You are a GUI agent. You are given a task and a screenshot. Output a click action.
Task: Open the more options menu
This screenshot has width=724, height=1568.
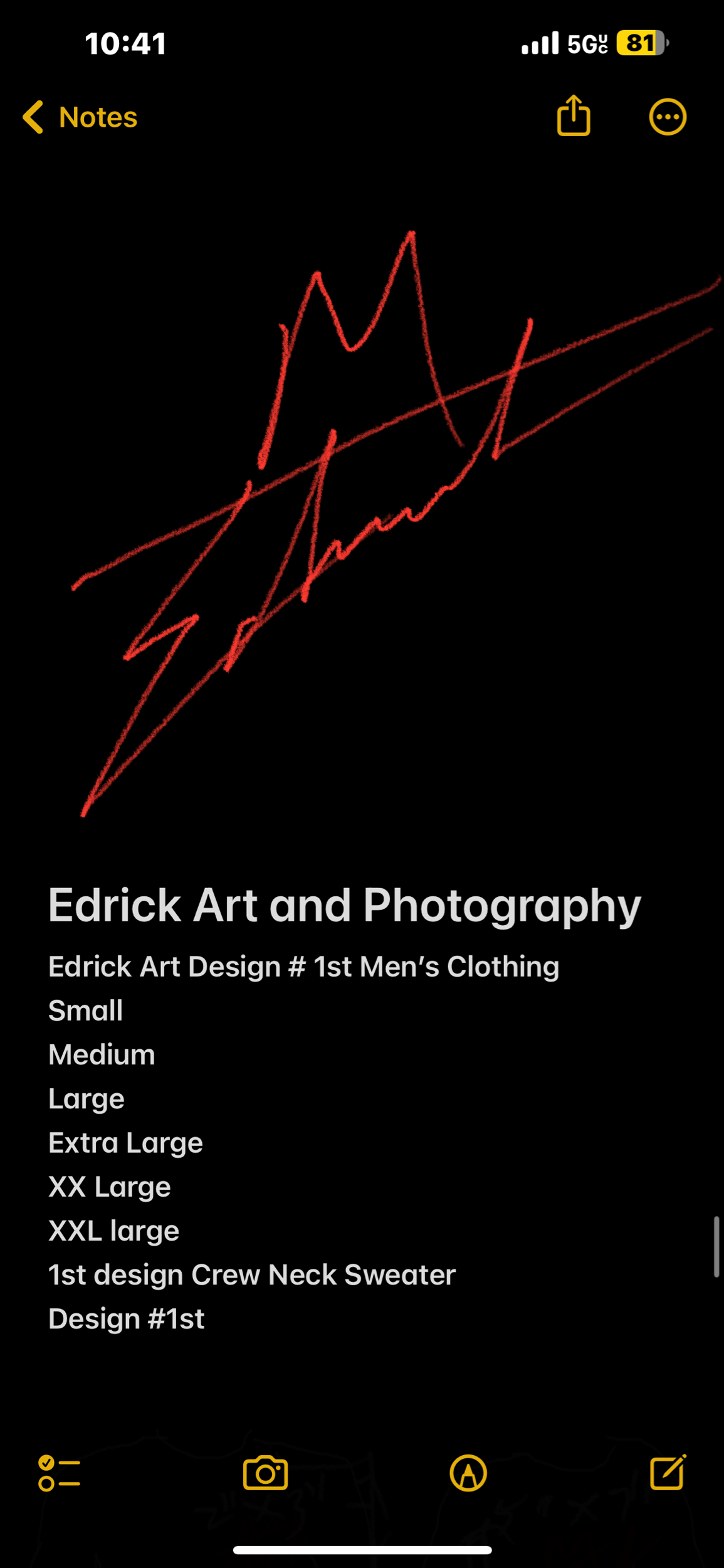point(668,117)
